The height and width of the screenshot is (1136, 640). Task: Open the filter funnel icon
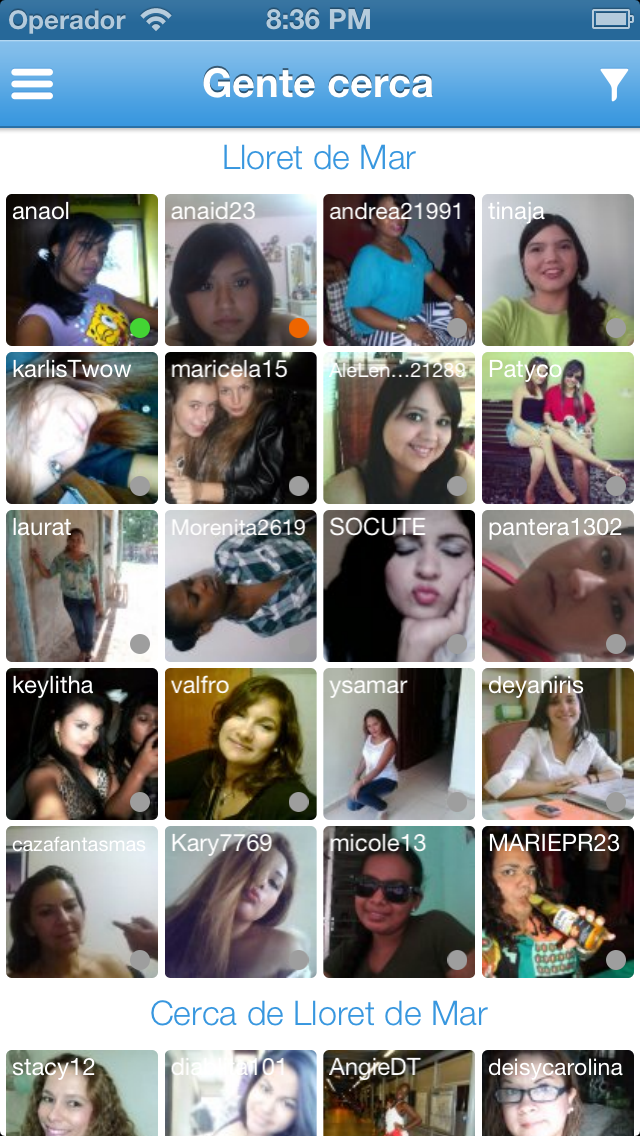[613, 85]
